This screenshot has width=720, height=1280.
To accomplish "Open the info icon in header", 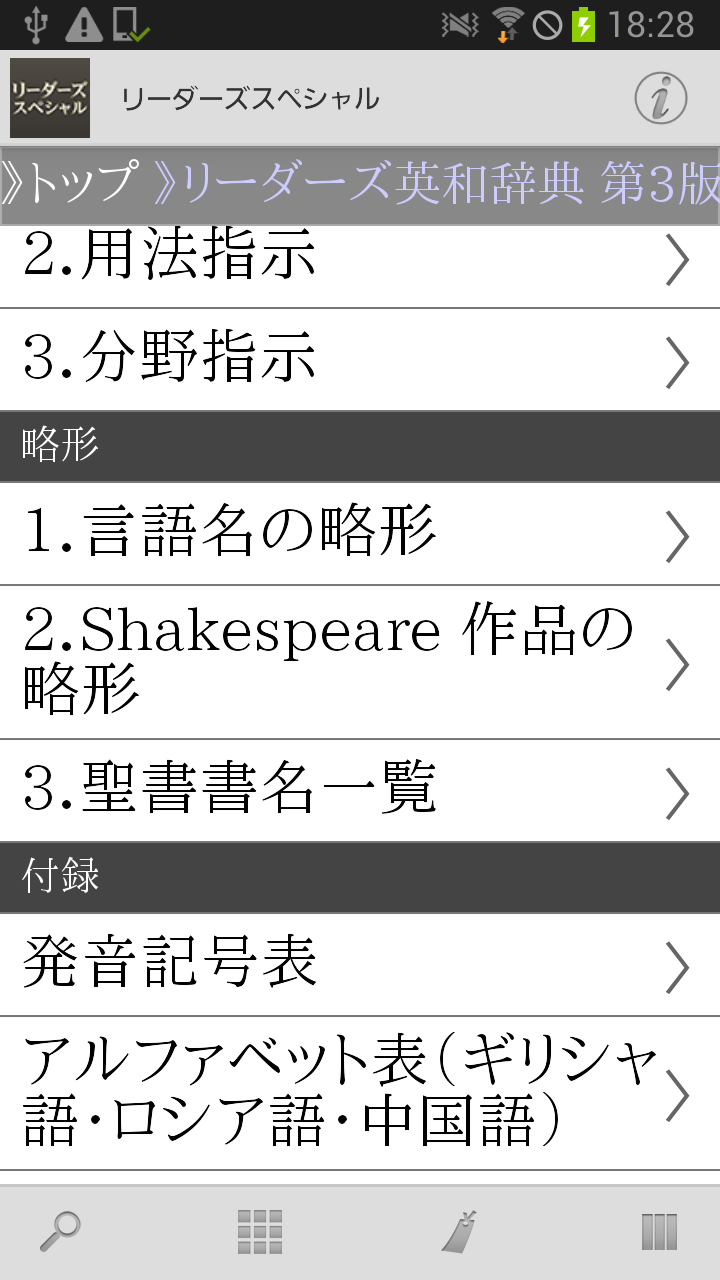I will click(661, 99).
